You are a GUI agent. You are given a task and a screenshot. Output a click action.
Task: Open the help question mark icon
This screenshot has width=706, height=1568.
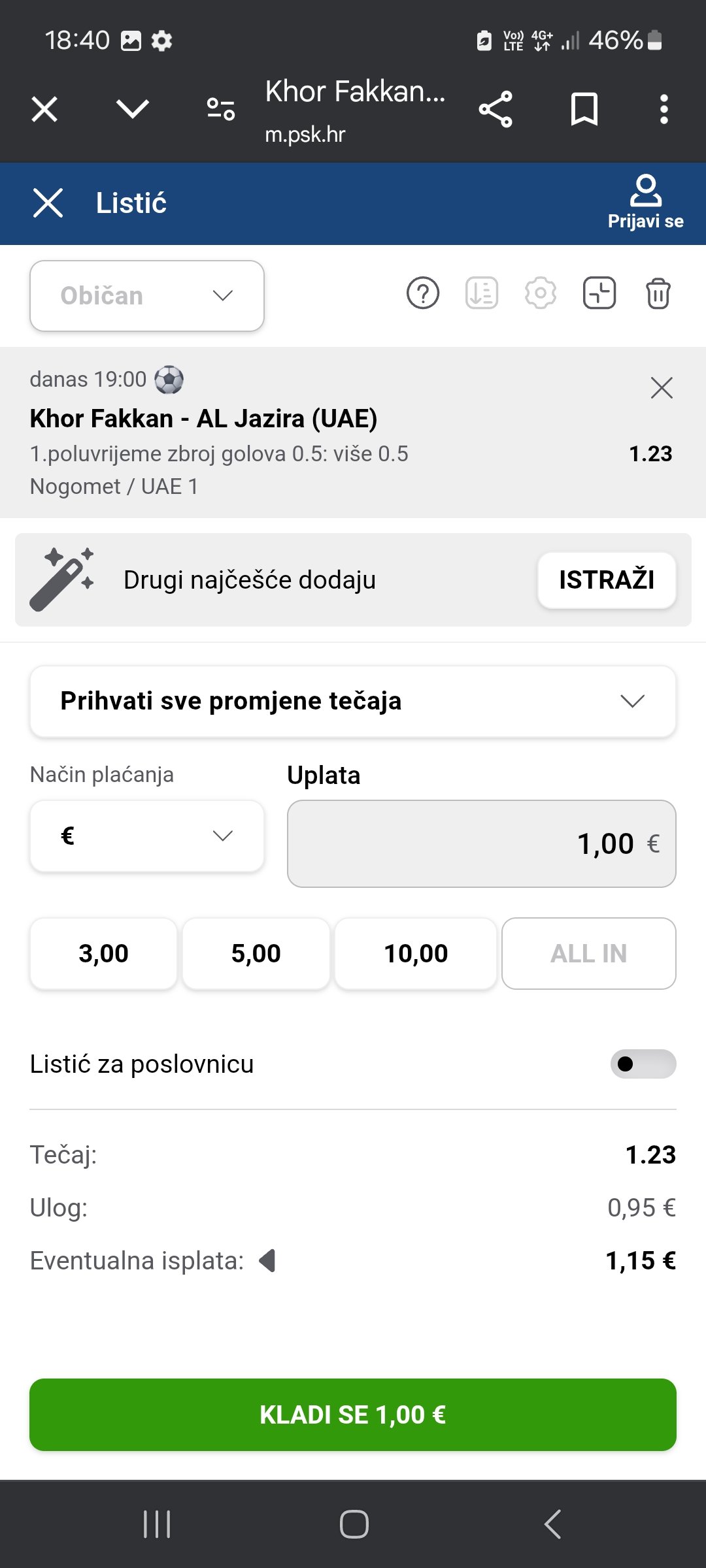point(423,293)
